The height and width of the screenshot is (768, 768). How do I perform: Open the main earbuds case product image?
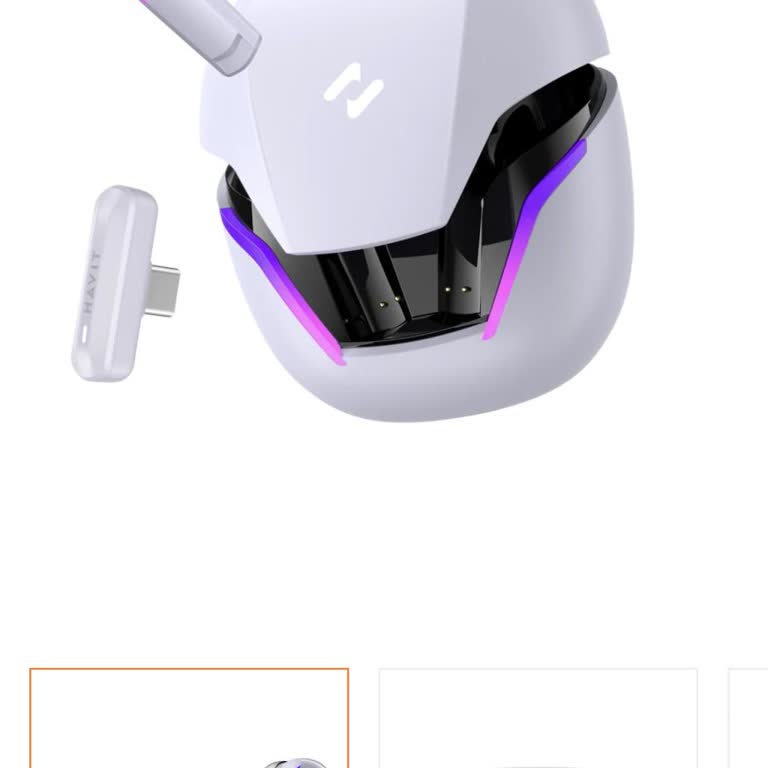400,220
